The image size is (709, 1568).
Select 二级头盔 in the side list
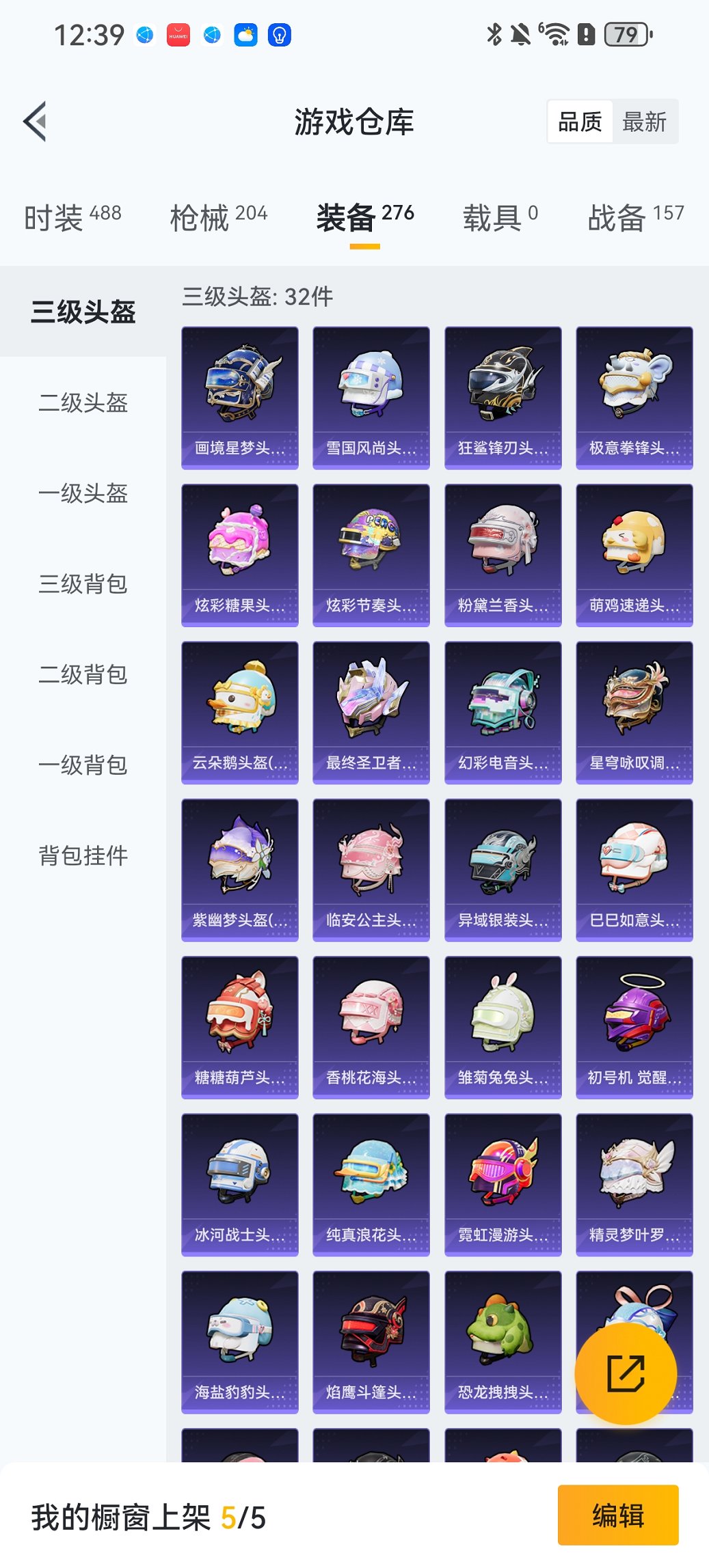[83, 402]
